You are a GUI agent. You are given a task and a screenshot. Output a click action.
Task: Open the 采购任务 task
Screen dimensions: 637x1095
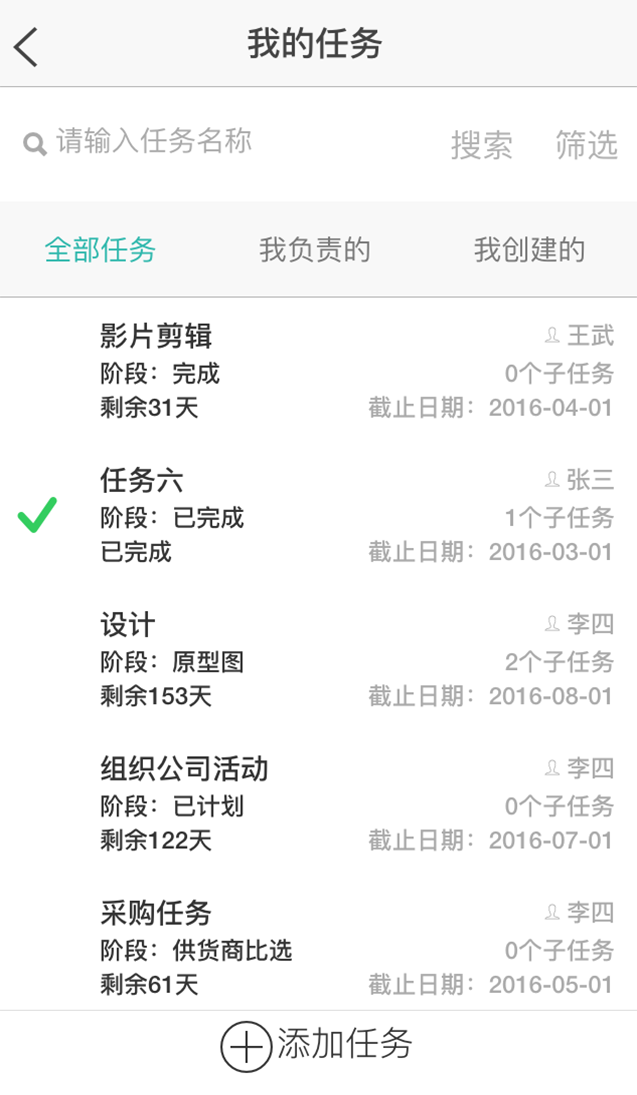tap(318, 948)
